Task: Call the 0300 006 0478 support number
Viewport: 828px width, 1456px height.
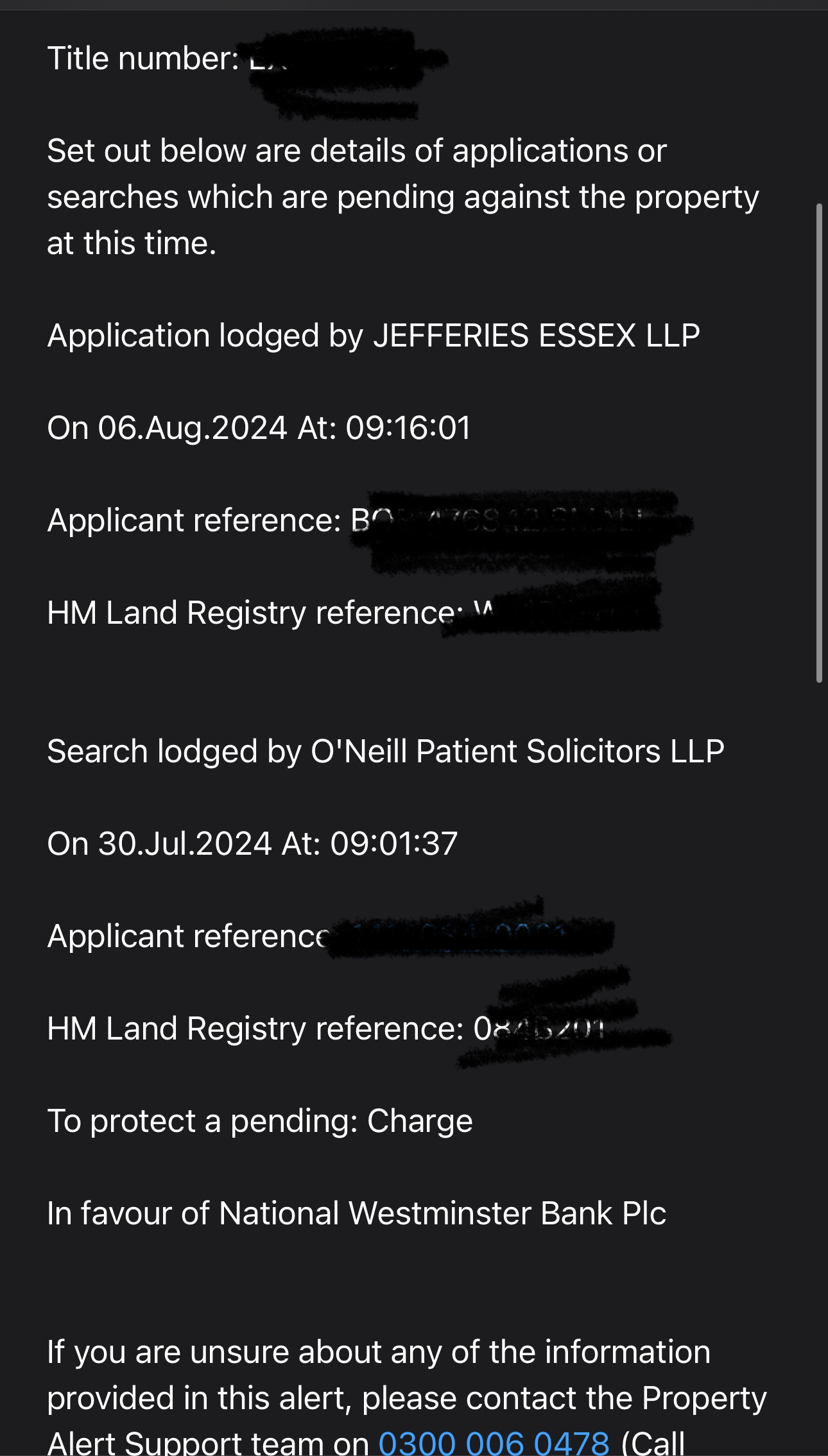Action: click(494, 1442)
